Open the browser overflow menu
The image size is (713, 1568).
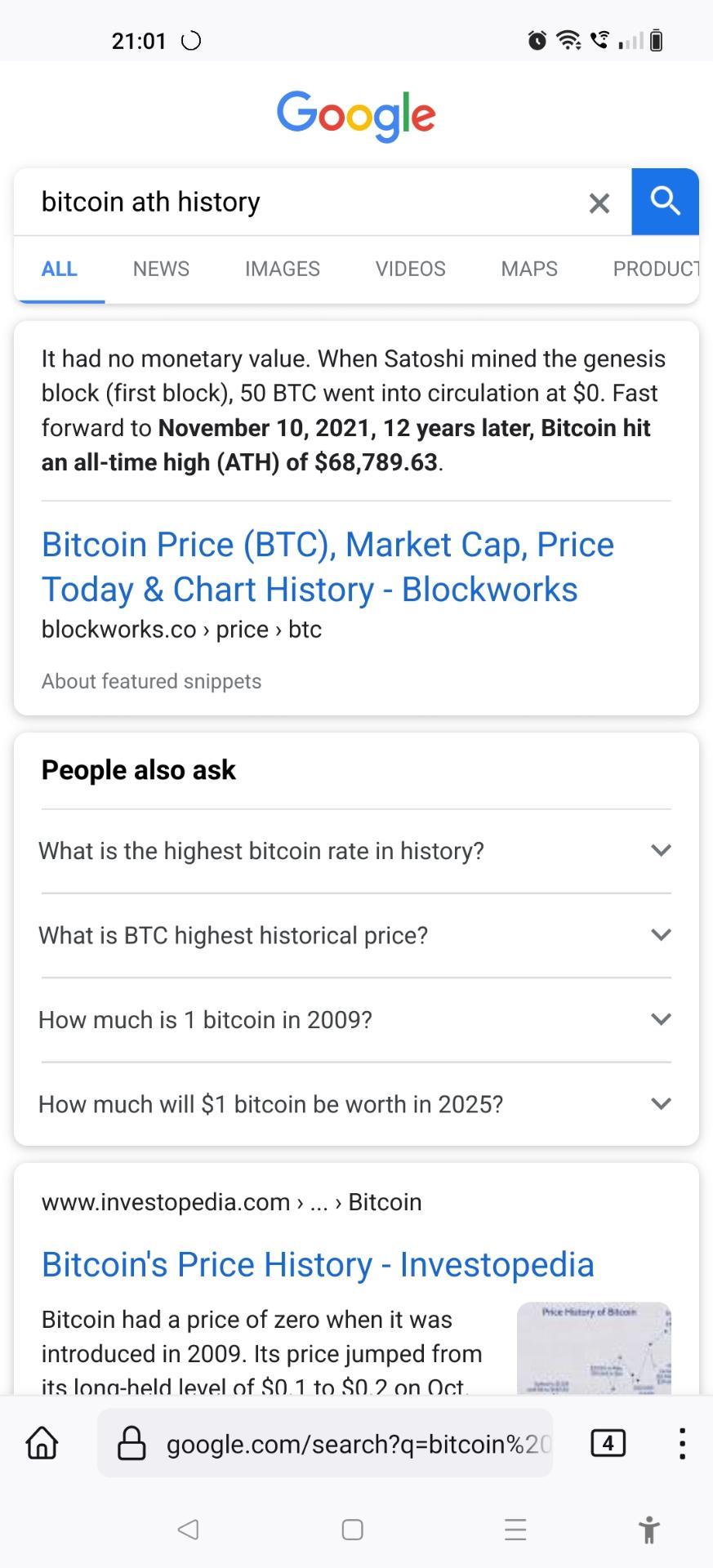(x=681, y=1443)
